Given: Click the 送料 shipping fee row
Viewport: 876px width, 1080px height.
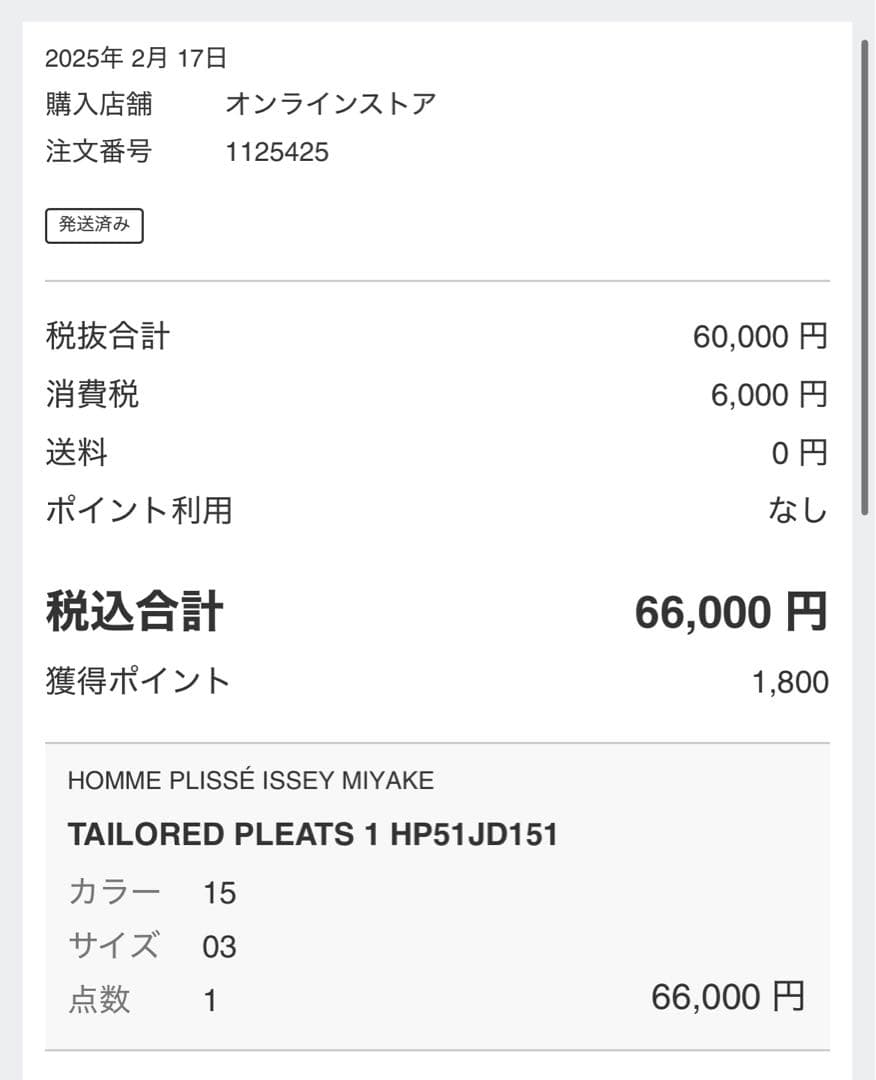Looking at the screenshot, I should 435,453.
